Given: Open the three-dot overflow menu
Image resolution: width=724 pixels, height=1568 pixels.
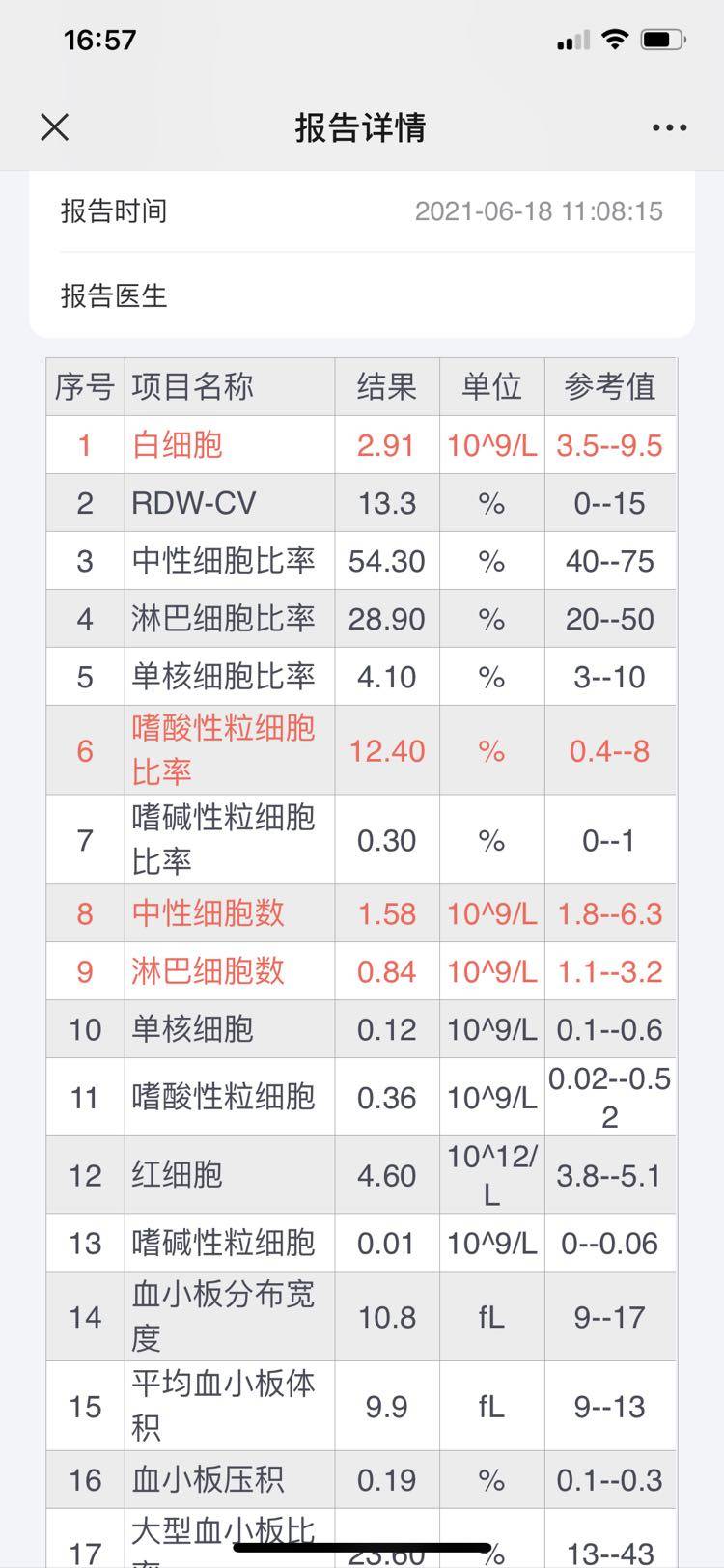Looking at the screenshot, I should [x=669, y=127].
